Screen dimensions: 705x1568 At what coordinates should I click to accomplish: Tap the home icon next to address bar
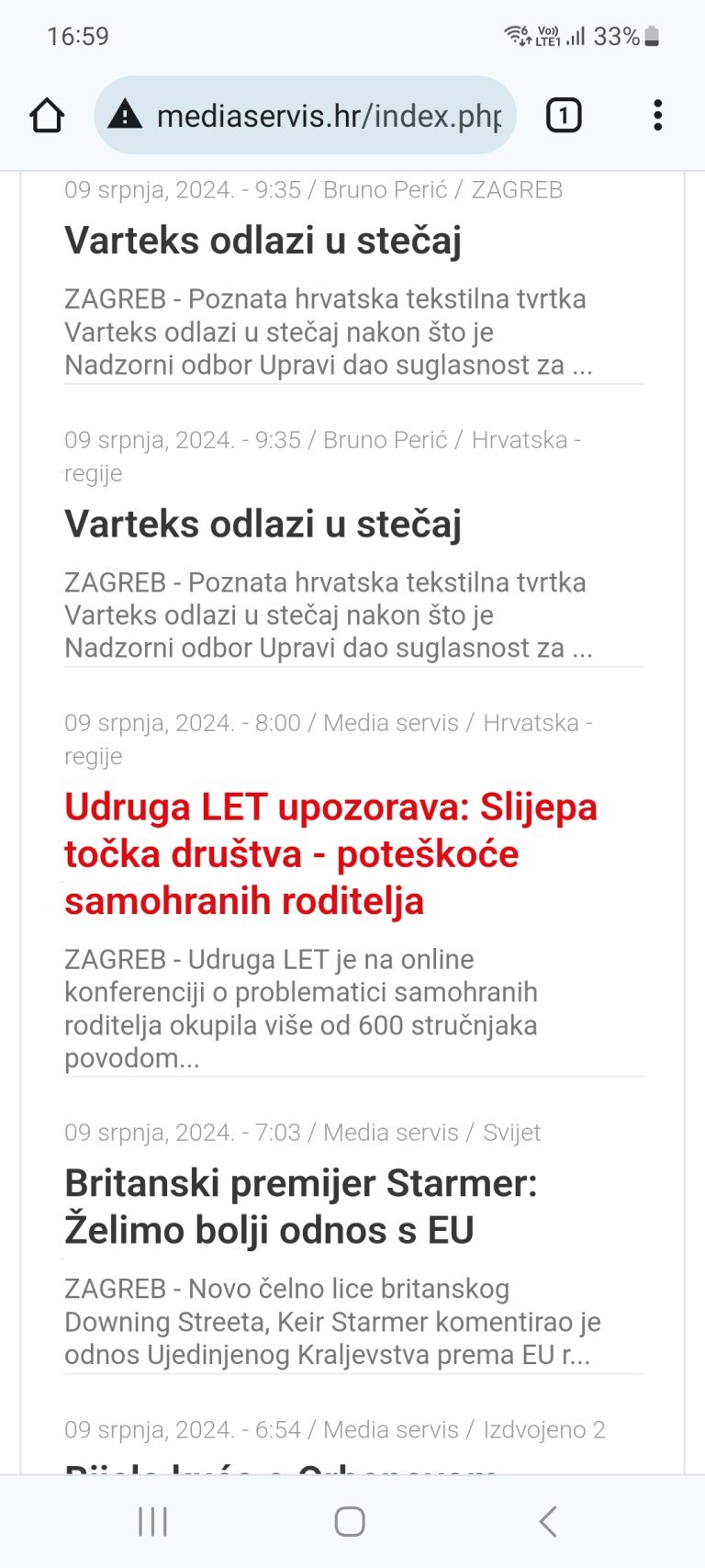[x=48, y=115]
